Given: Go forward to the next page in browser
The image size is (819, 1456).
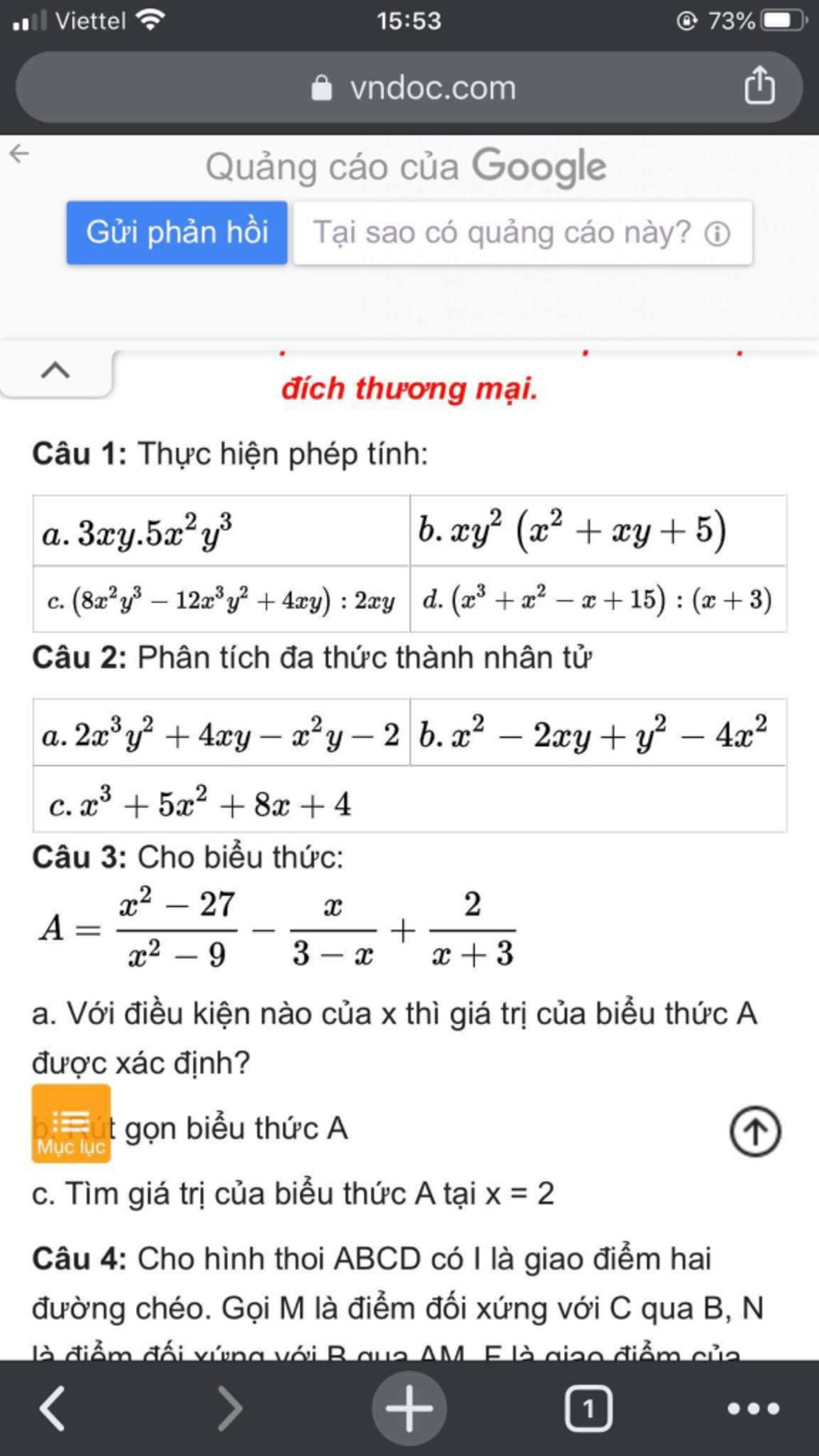Looking at the screenshot, I should (230, 1408).
